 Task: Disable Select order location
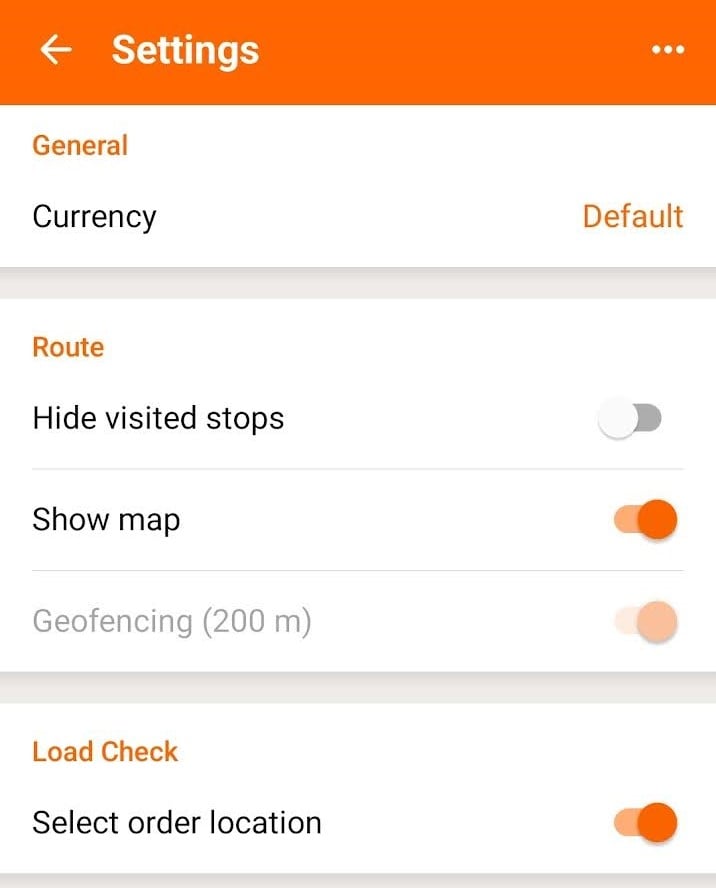[646, 823]
